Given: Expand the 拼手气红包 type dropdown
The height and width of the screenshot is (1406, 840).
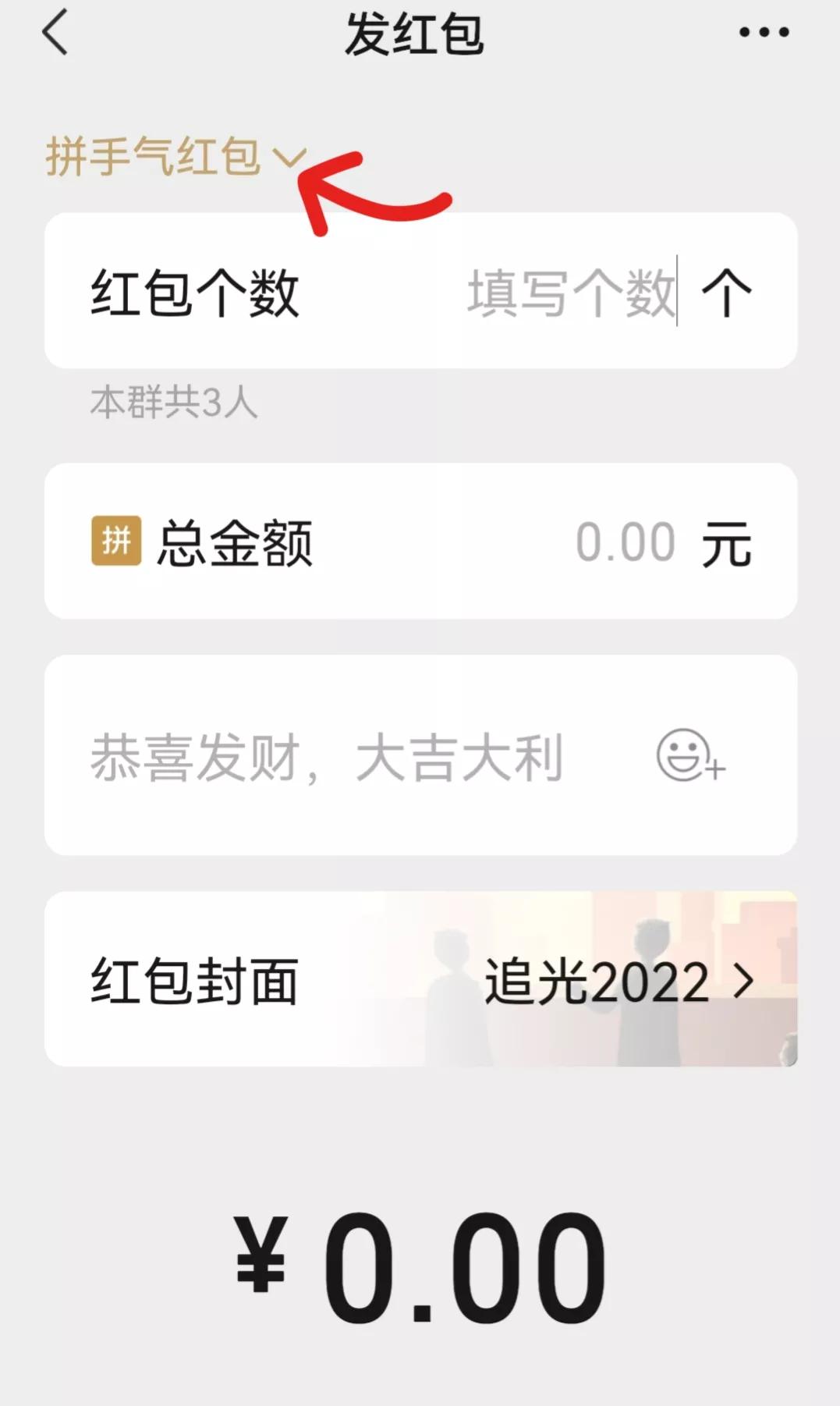Looking at the screenshot, I should point(289,159).
